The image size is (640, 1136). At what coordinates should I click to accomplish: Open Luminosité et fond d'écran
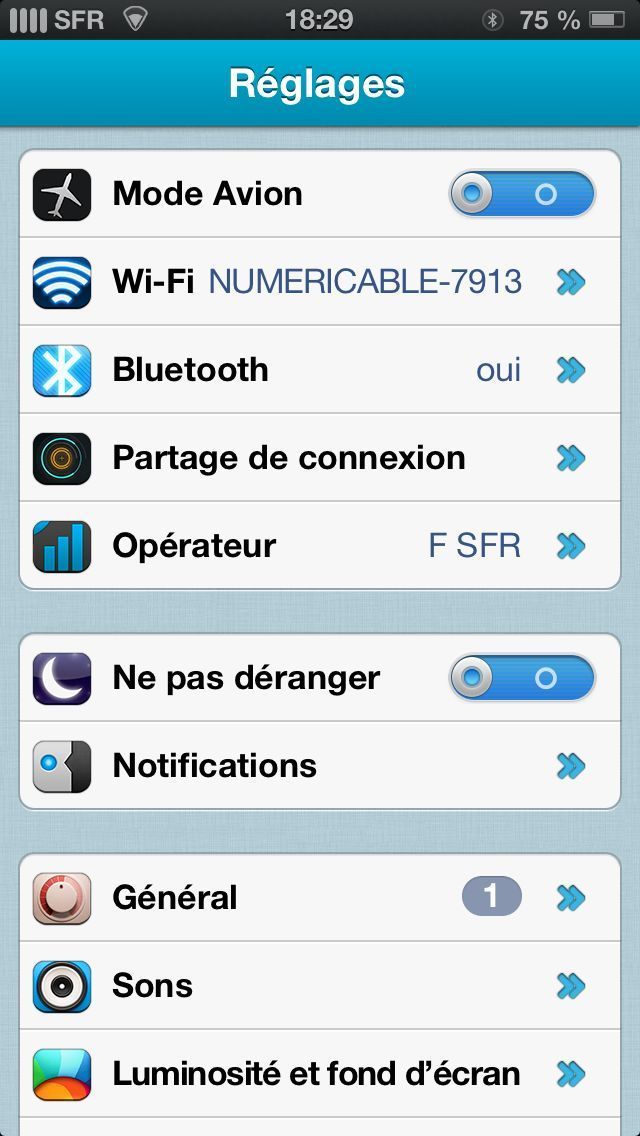320,1074
